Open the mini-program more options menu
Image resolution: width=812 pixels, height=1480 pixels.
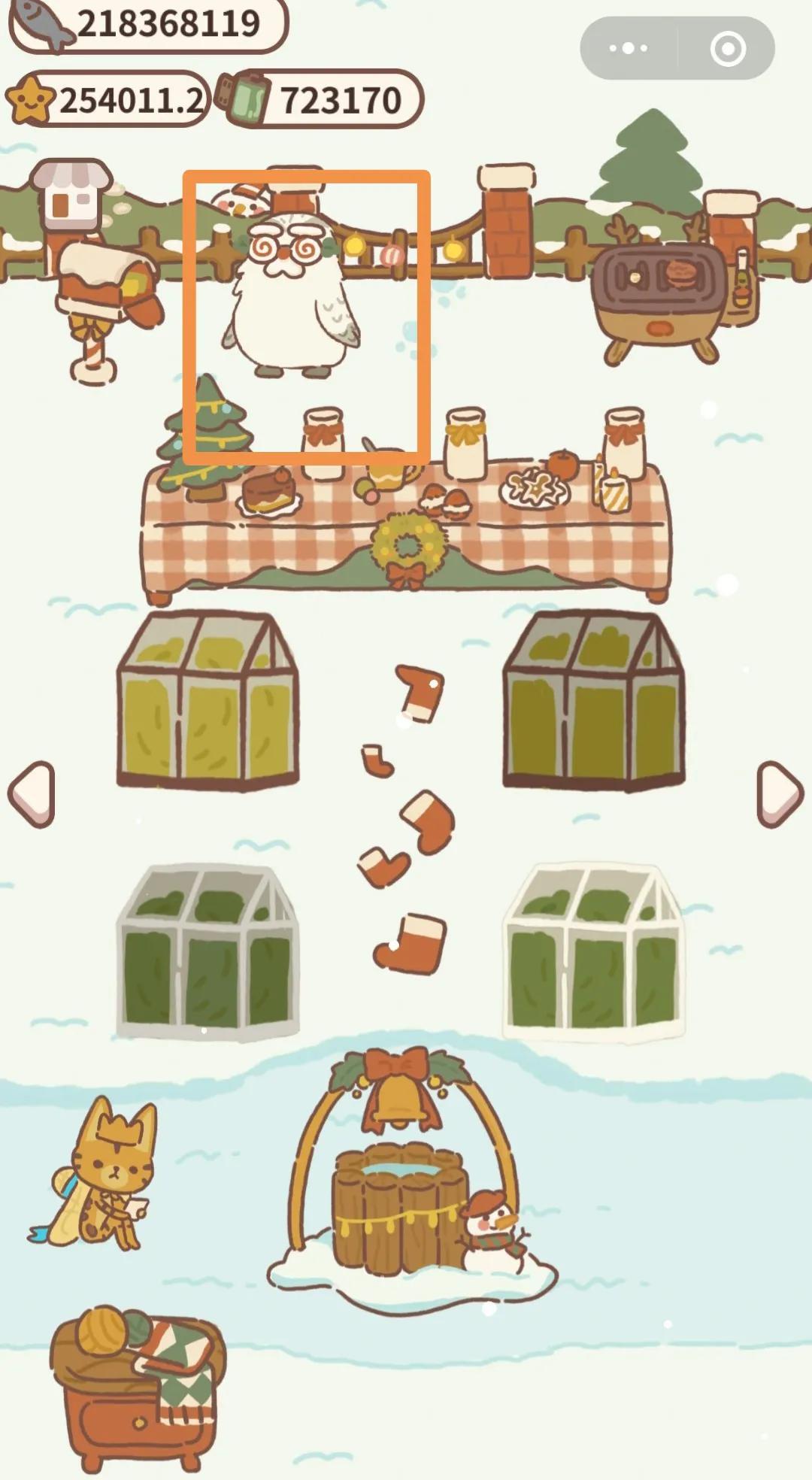point(629,49)
